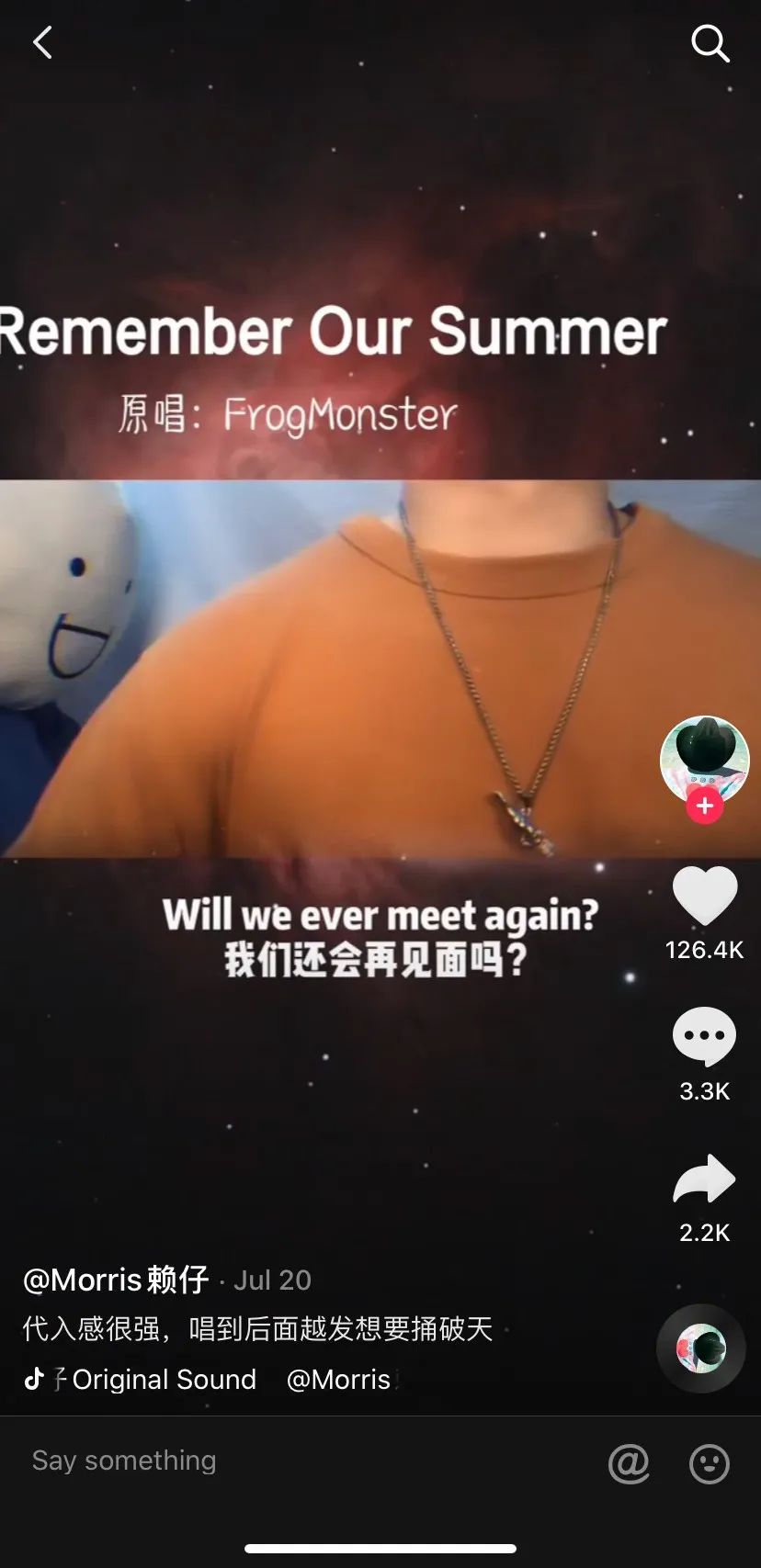Open the creator's profile avatar
This screenshot has height=1568, width=761.
point(705,758)
